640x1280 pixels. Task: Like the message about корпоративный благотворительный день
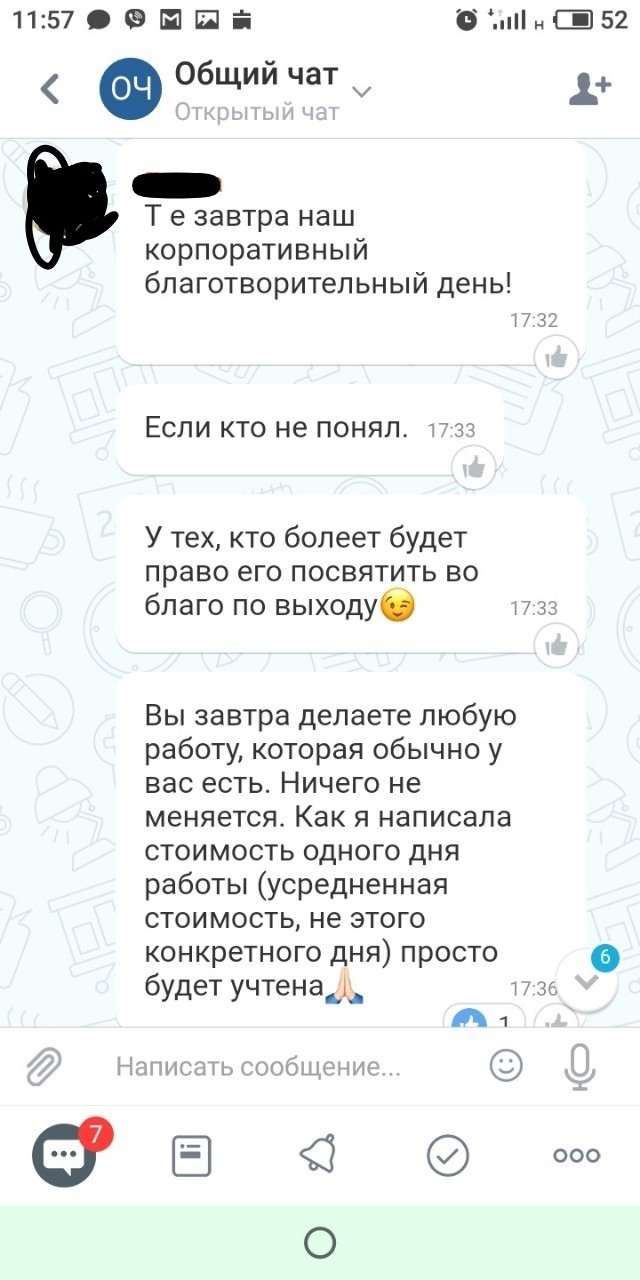pyautogui.click(x=556, y=356)
